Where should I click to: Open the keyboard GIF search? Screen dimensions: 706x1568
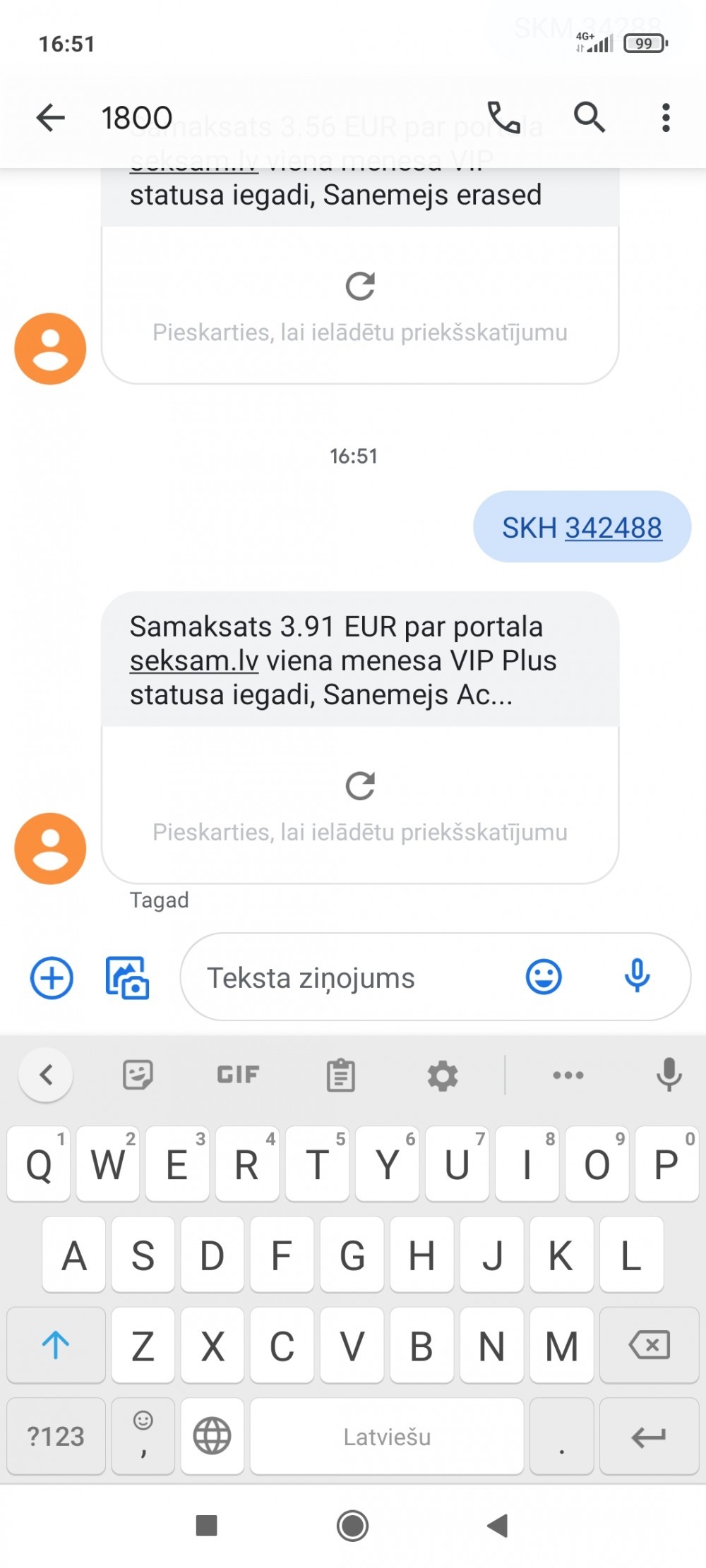[x=238, y=1075]
